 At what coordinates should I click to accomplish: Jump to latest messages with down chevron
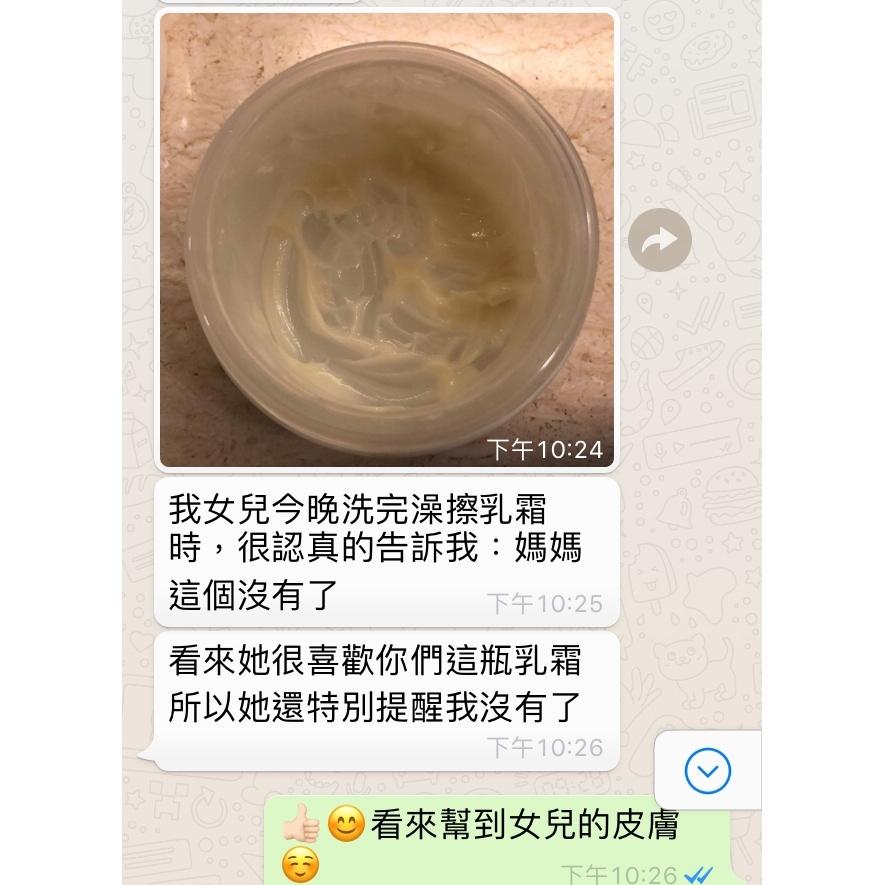click(708, 771)
